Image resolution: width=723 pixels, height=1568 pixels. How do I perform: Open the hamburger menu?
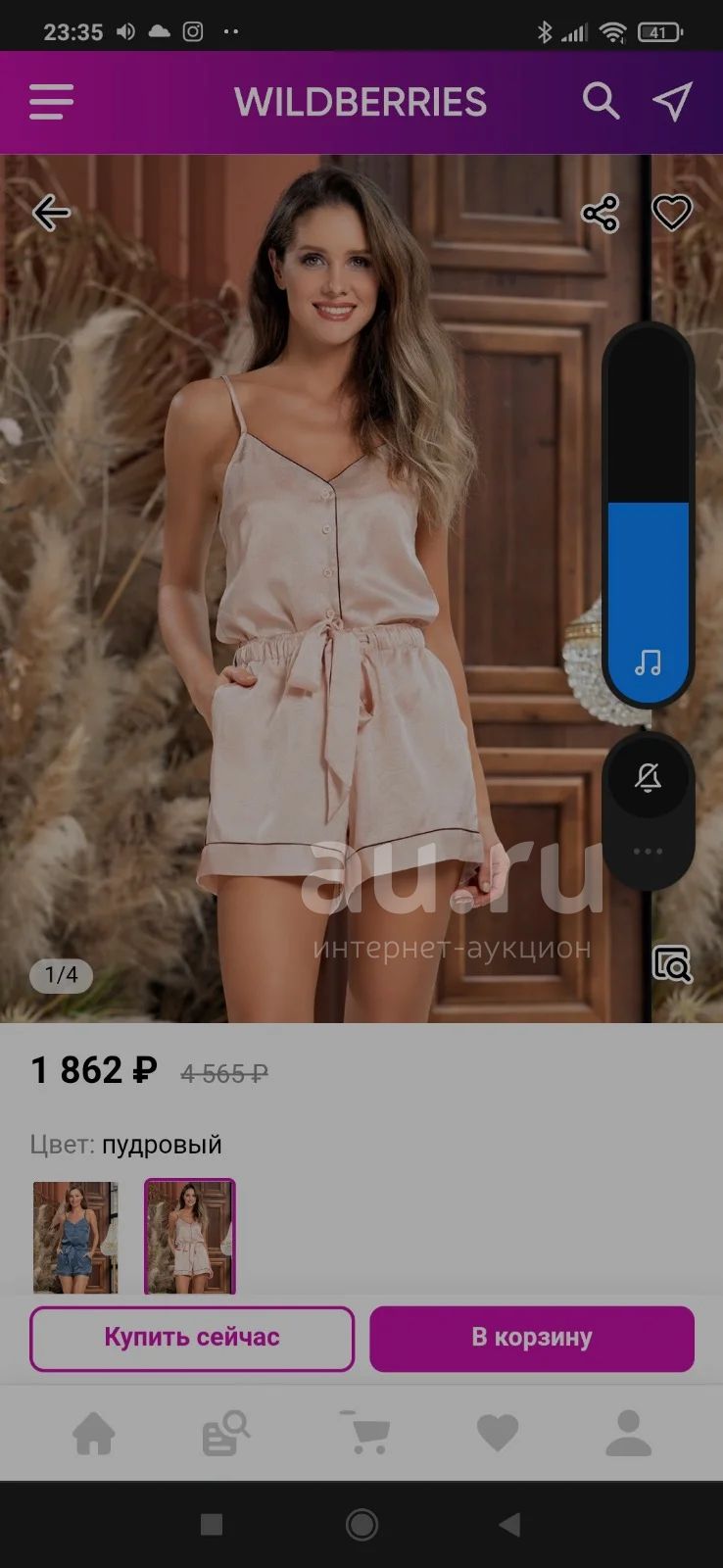click(51, 102)
